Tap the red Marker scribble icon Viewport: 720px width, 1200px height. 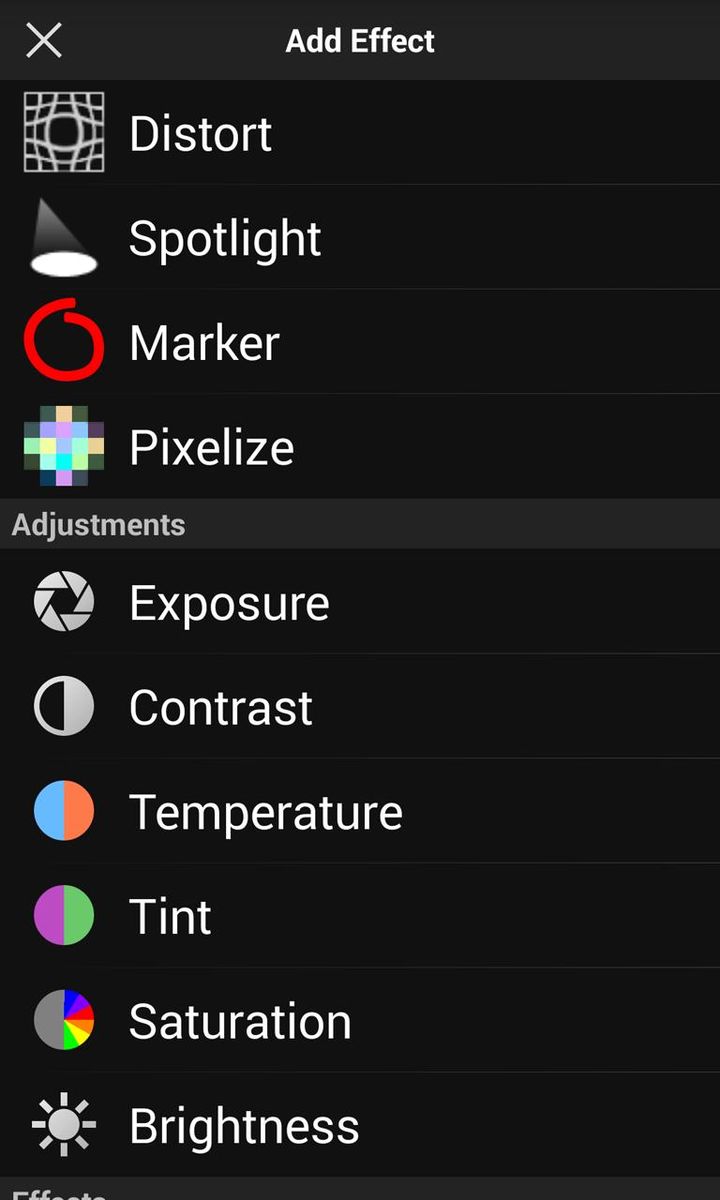coord(63,342)
